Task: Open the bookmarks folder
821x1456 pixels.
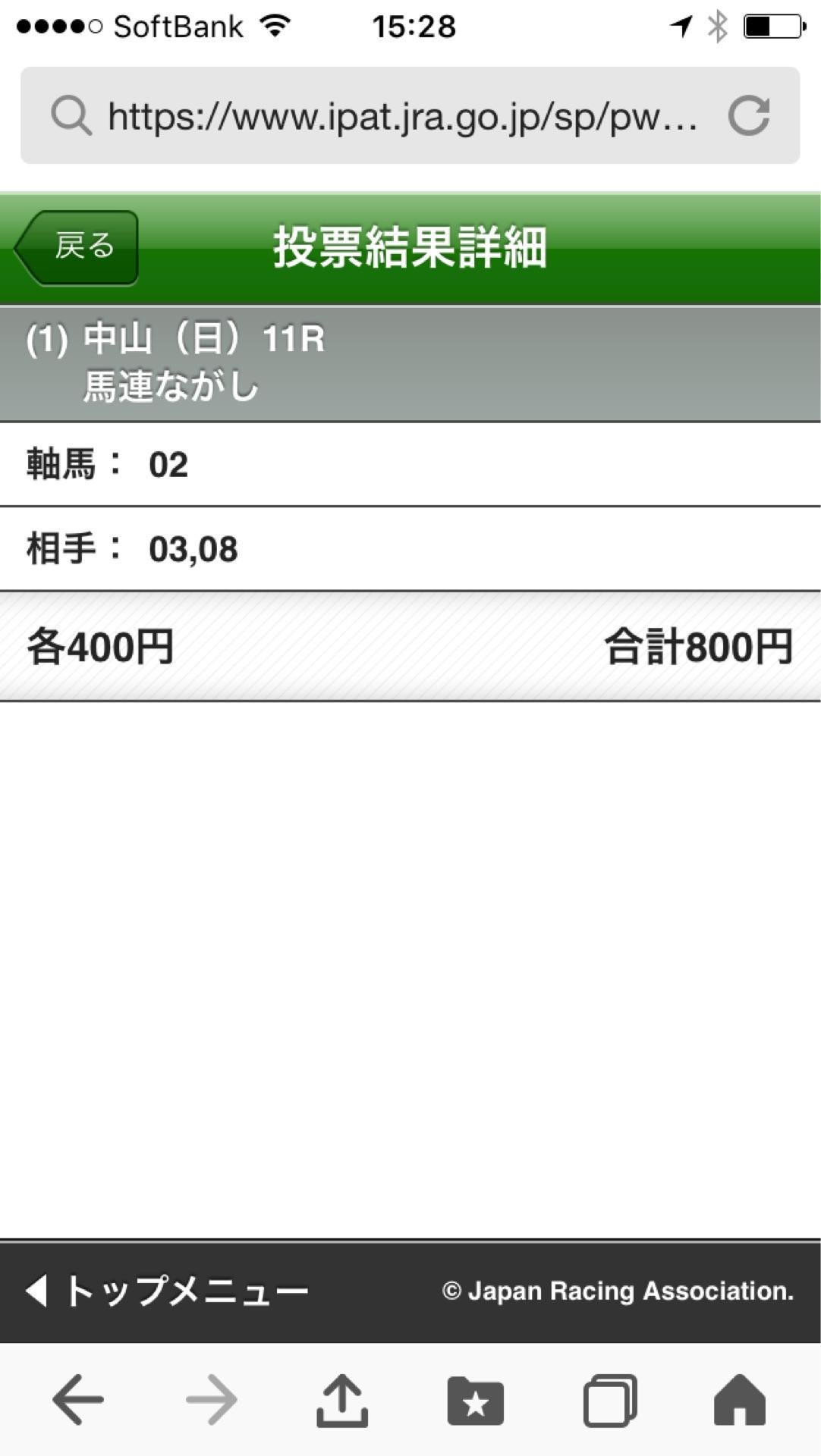Action: 476,1401
